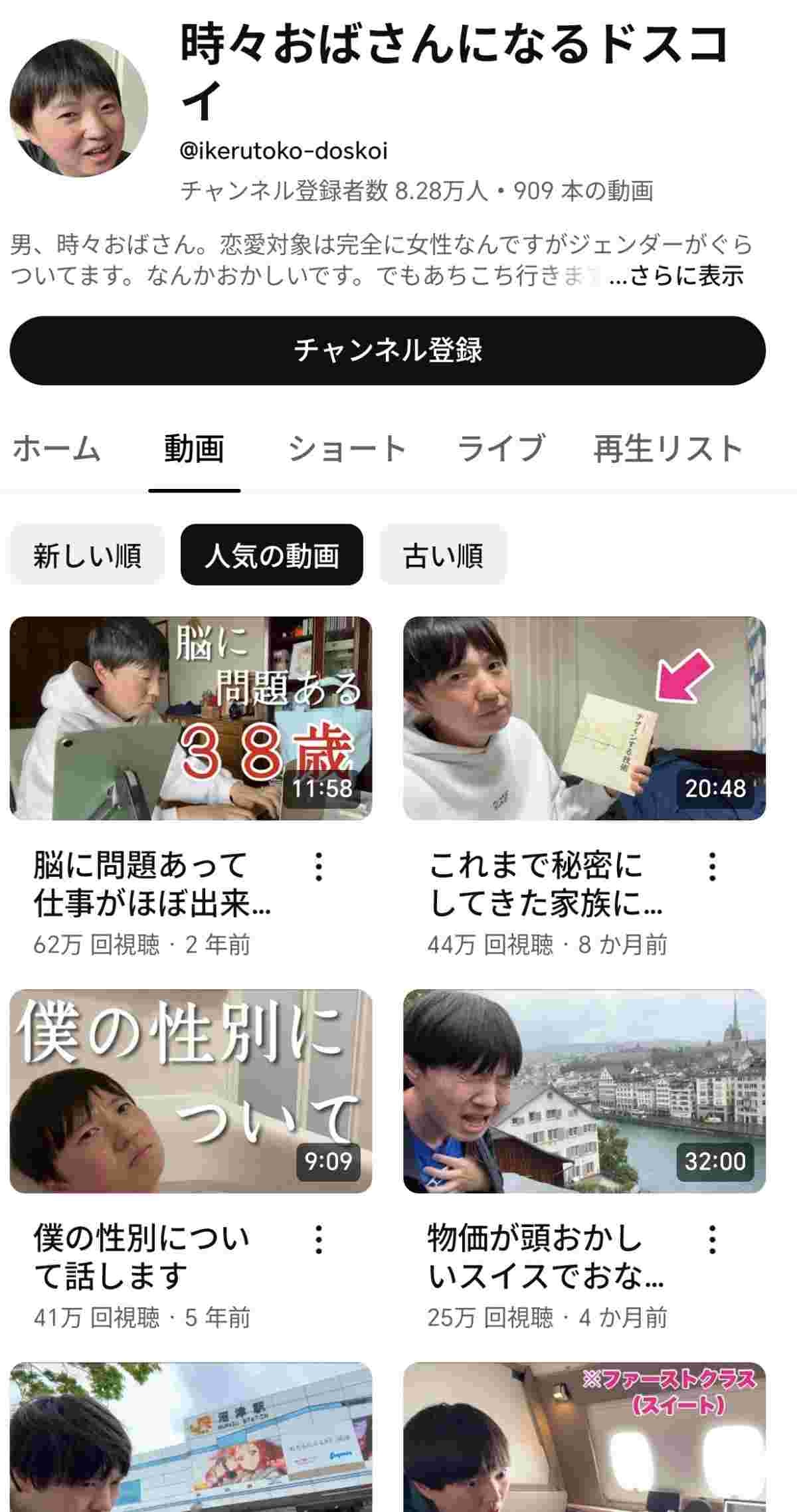The height and width of the screenshot is (1512, 797).
Task: Select the 人気の動画 sort chip
Action: click(272, 555)
